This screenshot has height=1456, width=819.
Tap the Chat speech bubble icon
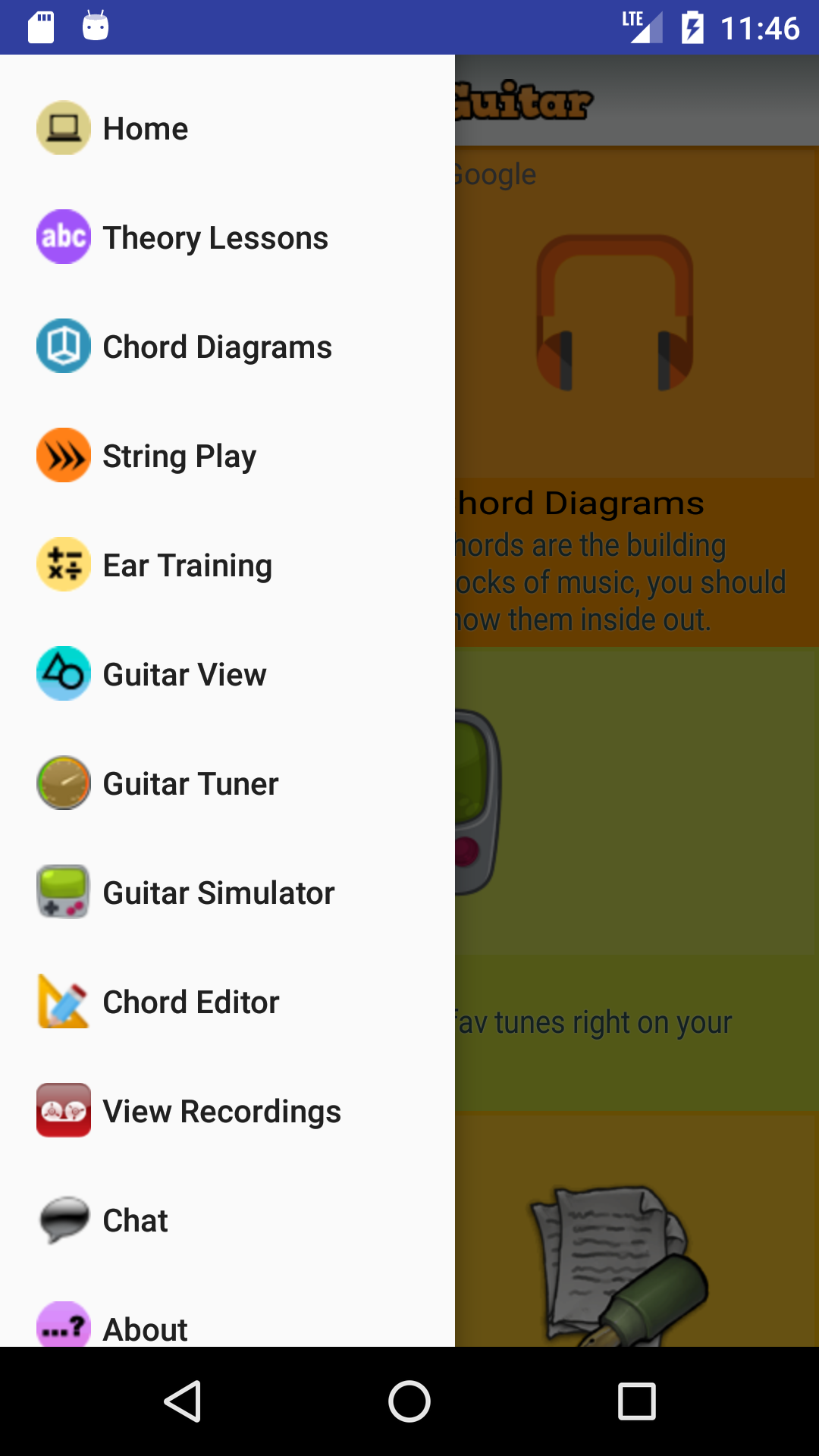(64, 1219)
